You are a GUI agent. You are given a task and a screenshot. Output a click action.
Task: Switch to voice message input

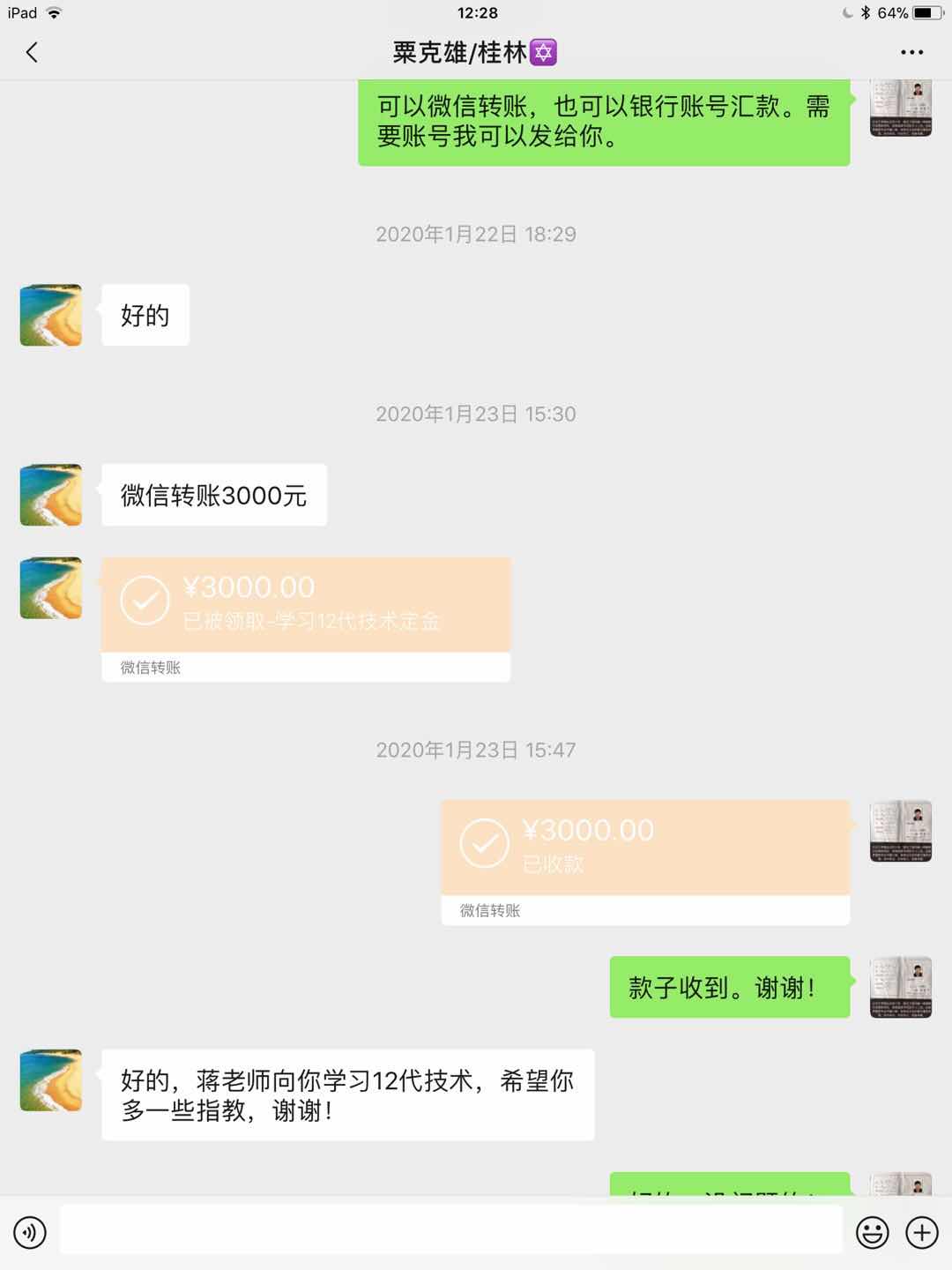(x=30, y=1232)
